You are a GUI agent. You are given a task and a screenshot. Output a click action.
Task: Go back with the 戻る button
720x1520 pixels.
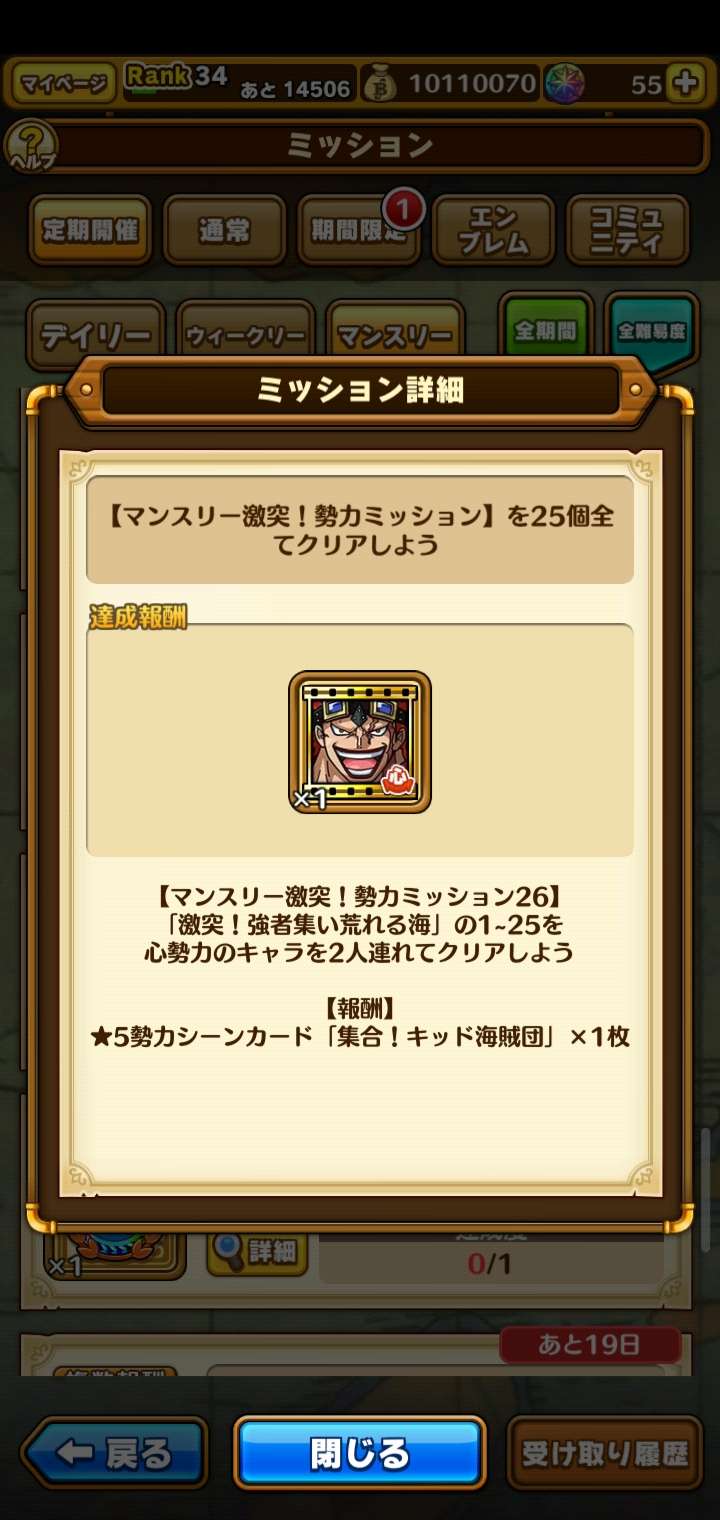pos(114,1454)
